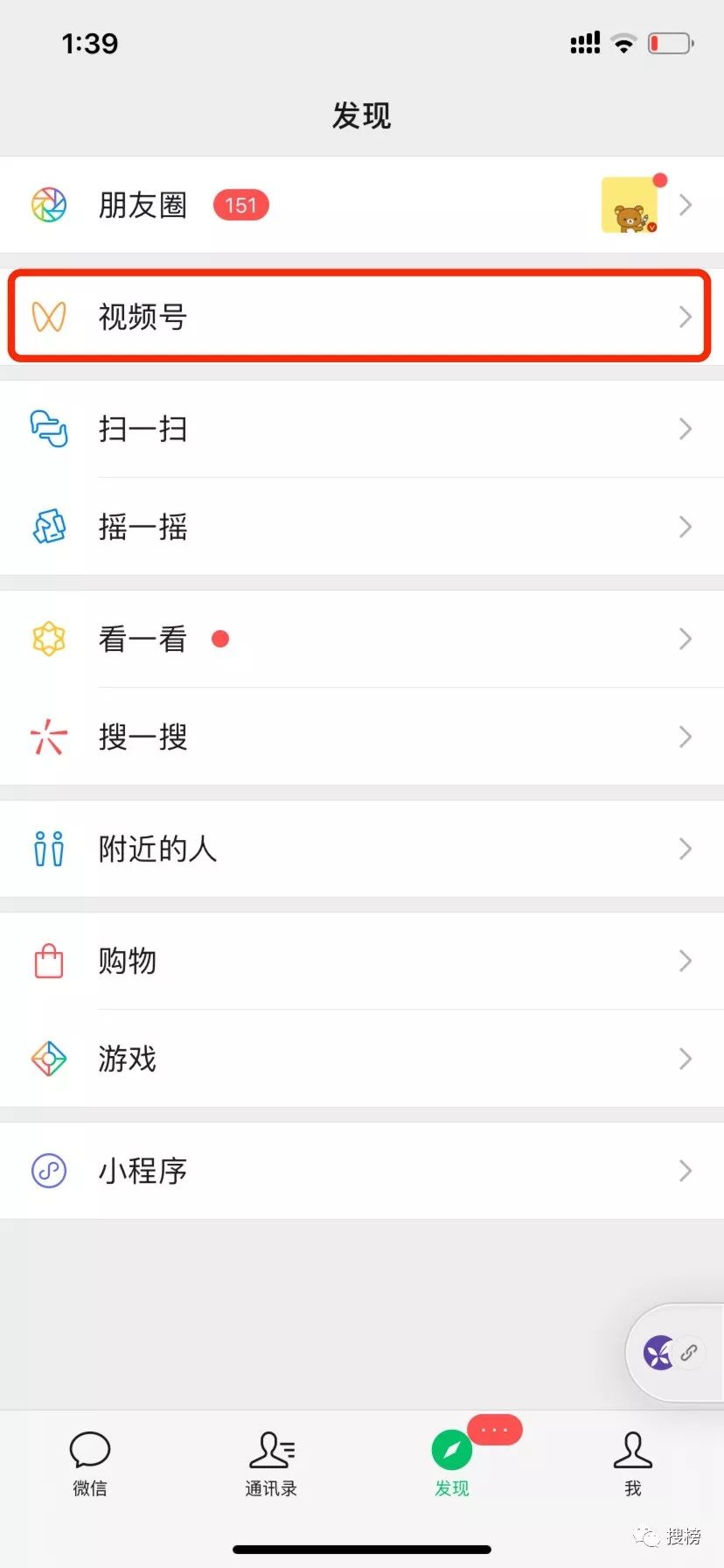724x1568 pixels.
Task: Open 搜一搜 Search
Action: tap(143, 737)
